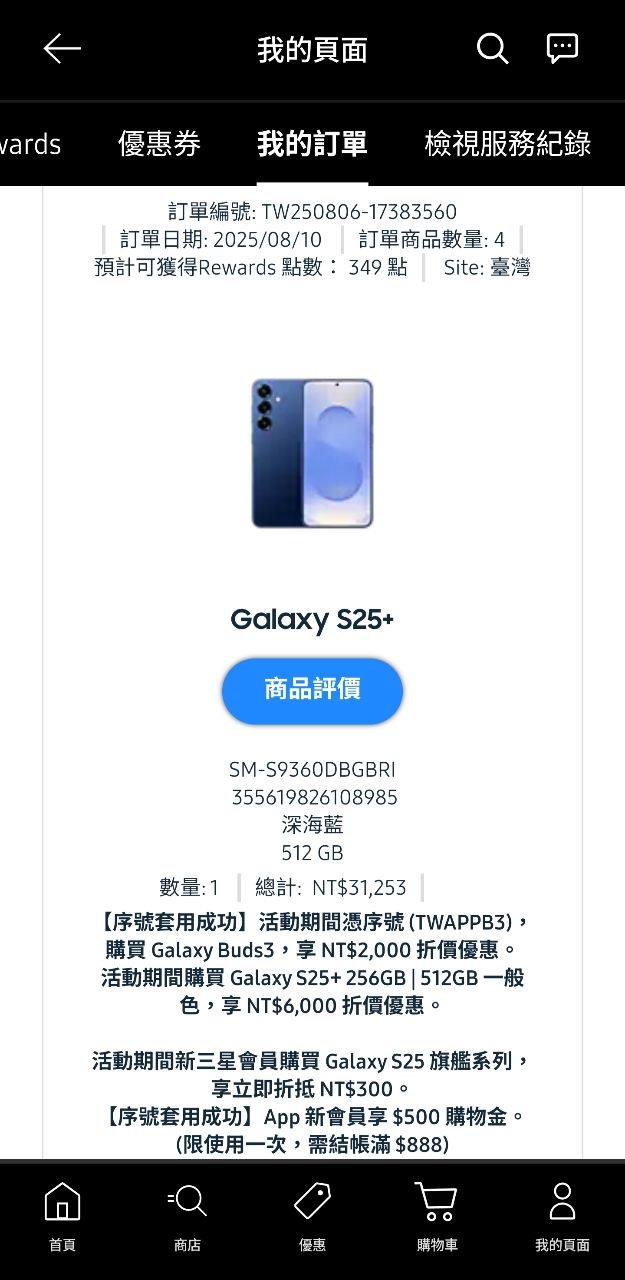Image resolution: width=625 pixels, height=1280 pixels.
Task: Go back using the top-left arrow
Action: [62, 49]
